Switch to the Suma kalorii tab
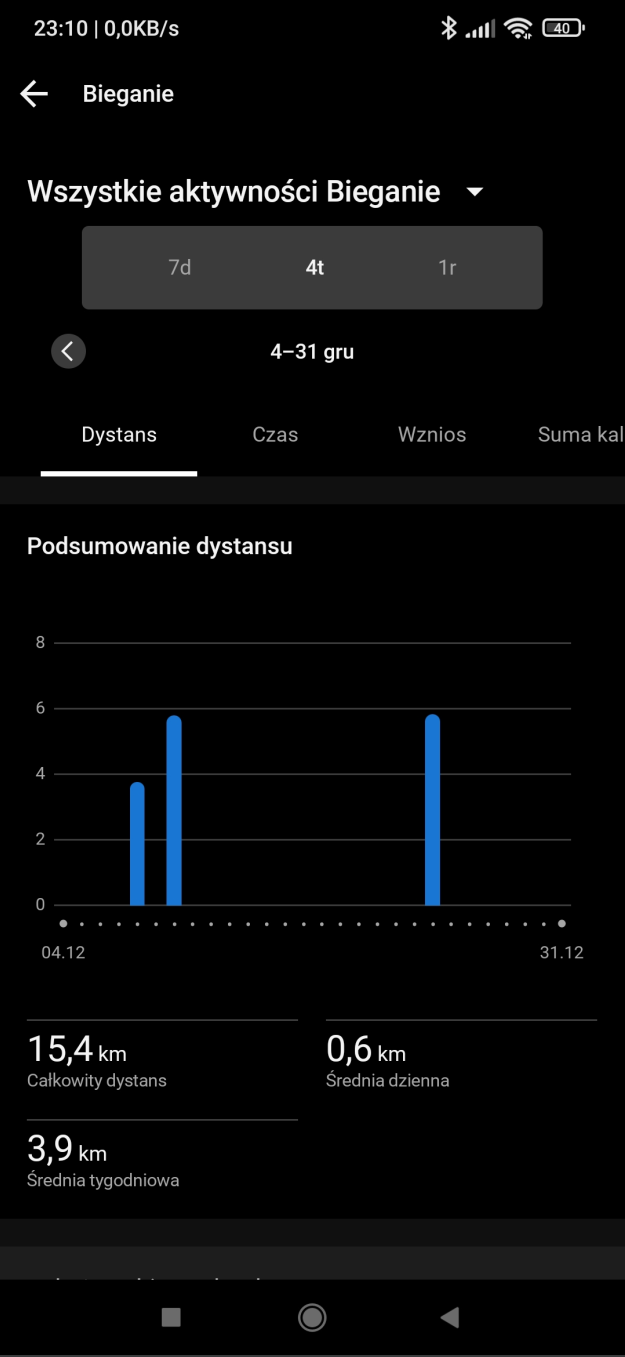Image resolution: width=625 pixels, height=1357 pixels. click(580, 435)
